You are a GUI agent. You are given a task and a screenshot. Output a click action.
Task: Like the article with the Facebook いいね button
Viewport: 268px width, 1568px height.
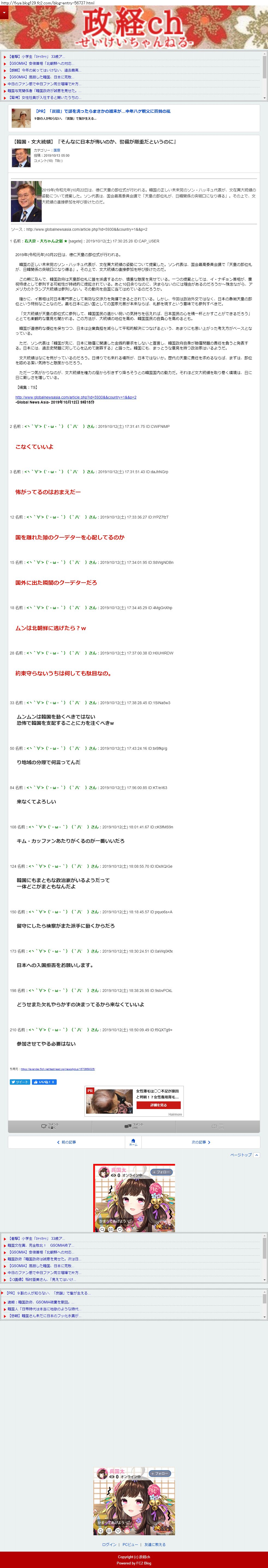[x=44, y=1082]
